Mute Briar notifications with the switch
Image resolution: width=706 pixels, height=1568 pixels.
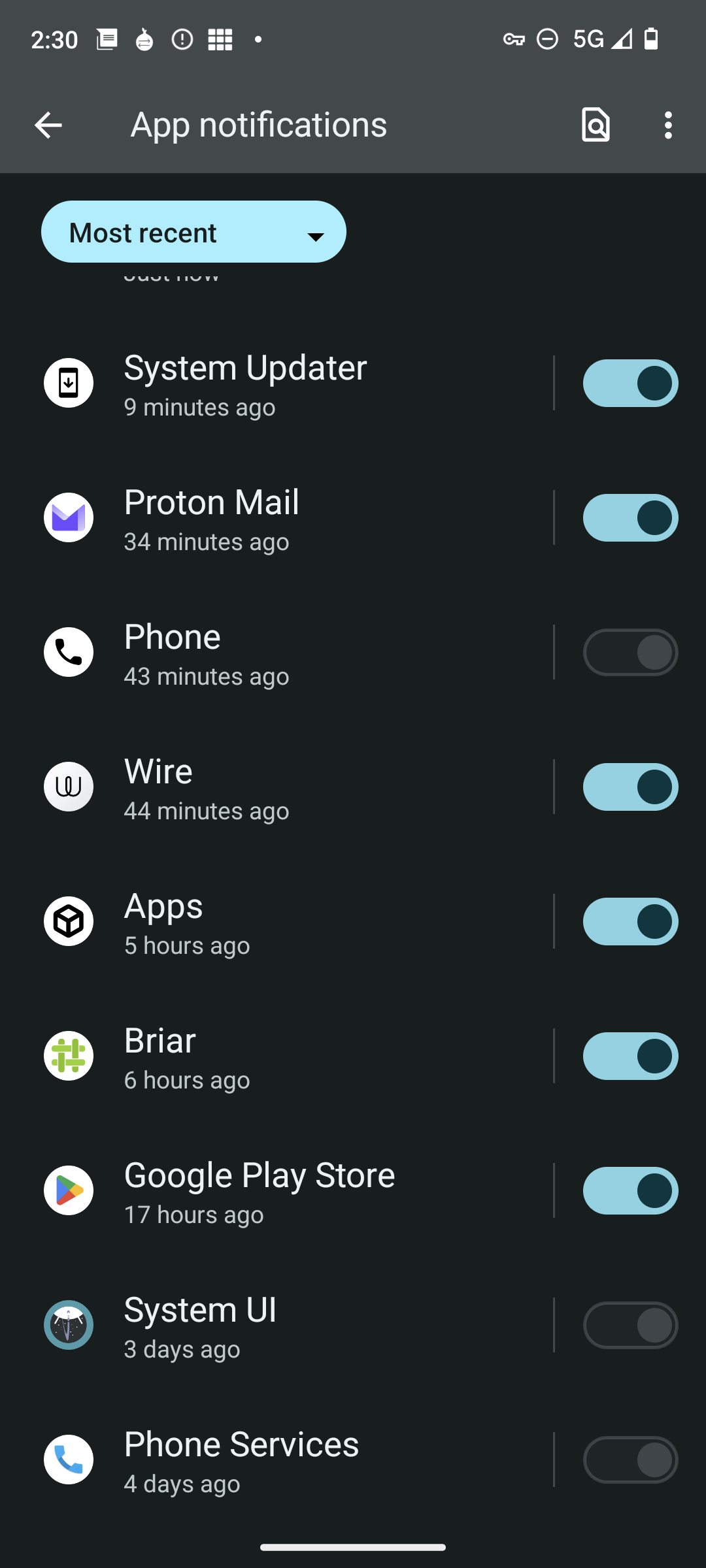click(630, 1056)
